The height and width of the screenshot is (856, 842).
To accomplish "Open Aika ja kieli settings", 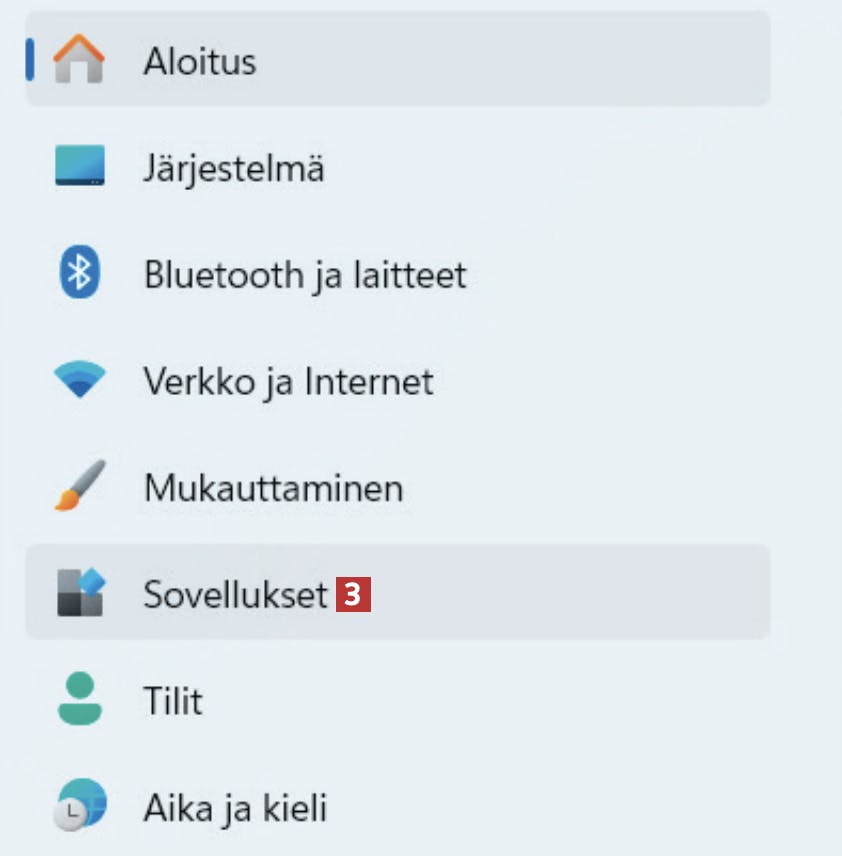I will (234, 807).
